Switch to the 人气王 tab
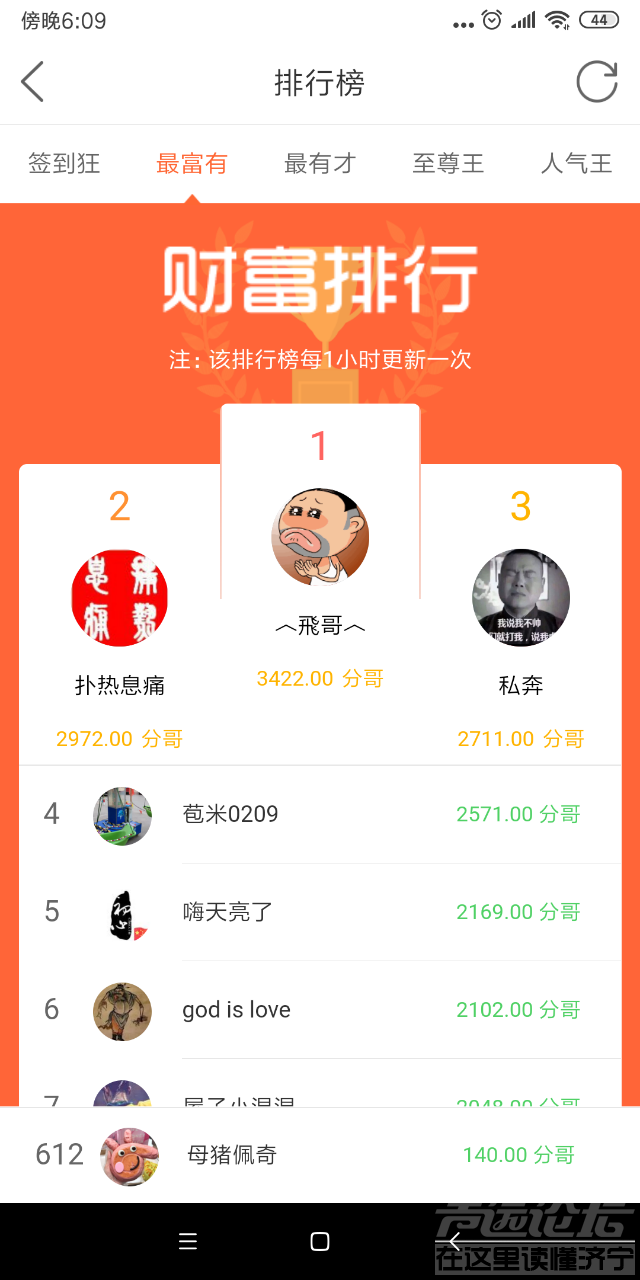The height and width of the screenshot is (1280, 640). [576, 163]
